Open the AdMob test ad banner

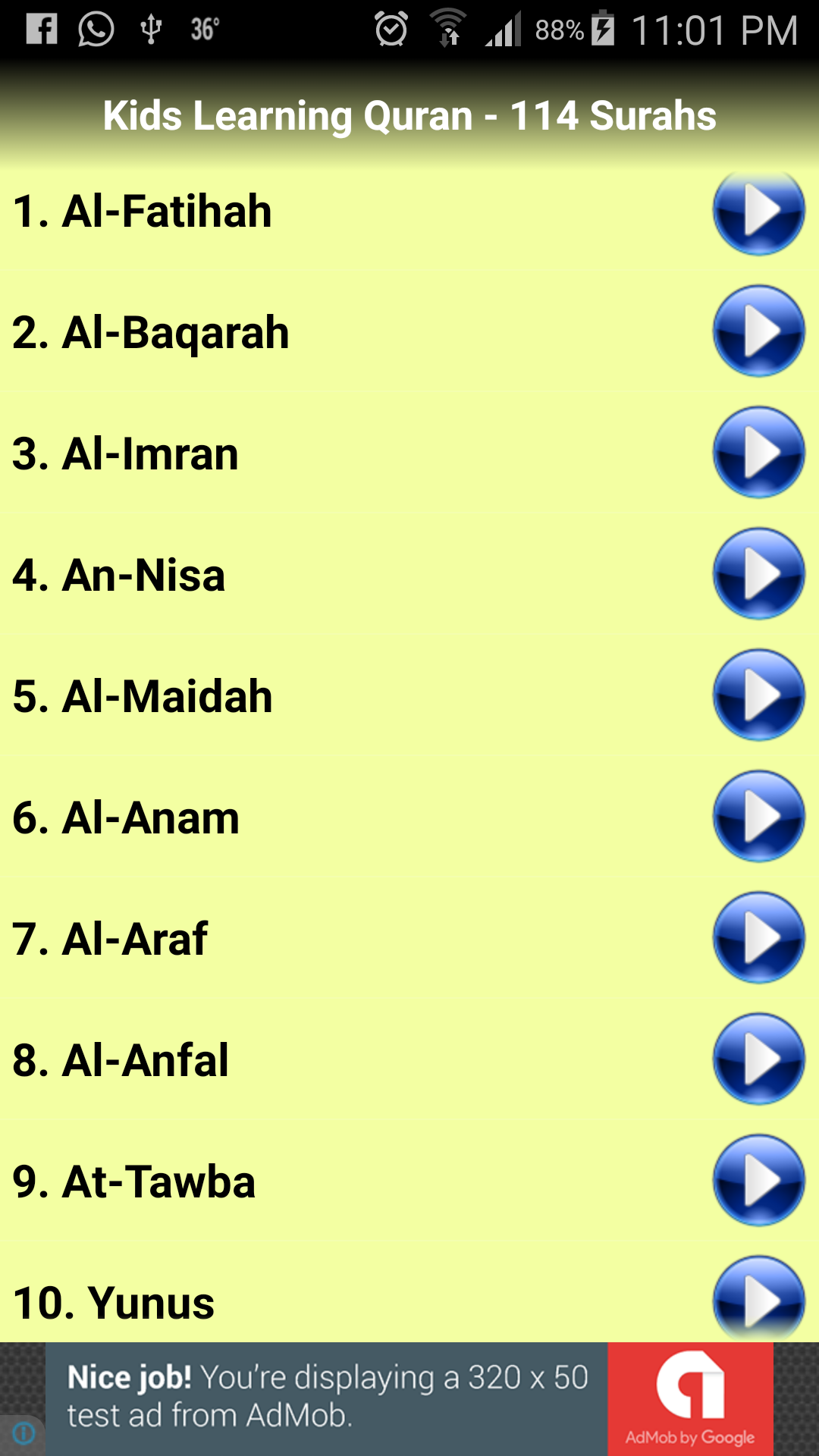pyautogui.click(x=409, y=1399)
